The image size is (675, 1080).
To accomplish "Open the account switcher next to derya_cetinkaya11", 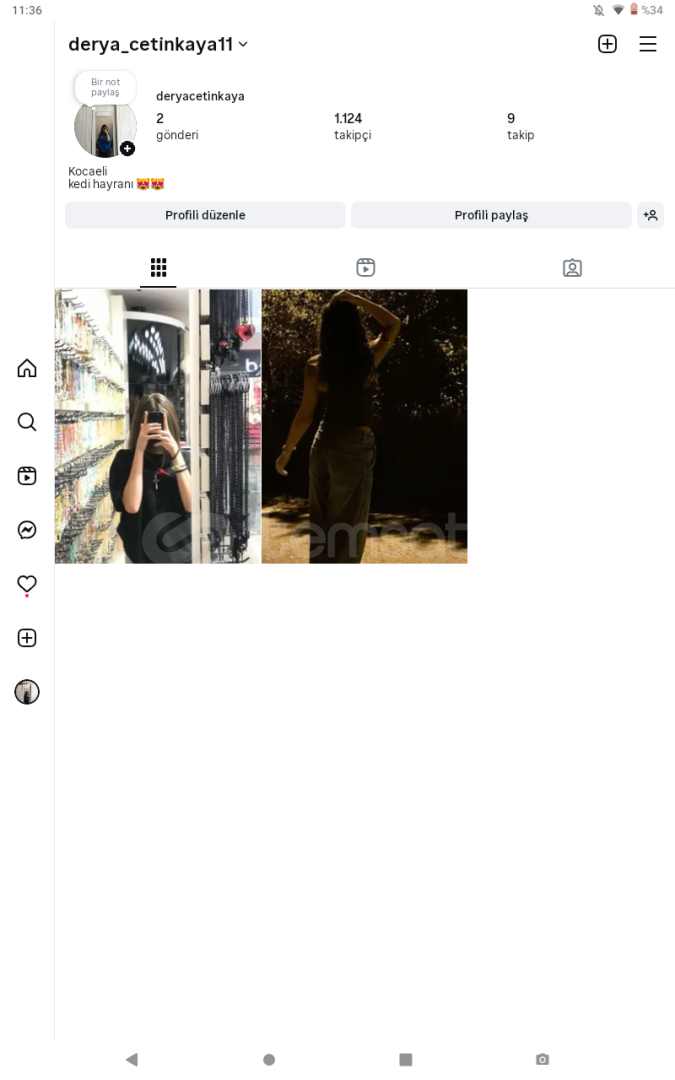I will click(243, 45).
